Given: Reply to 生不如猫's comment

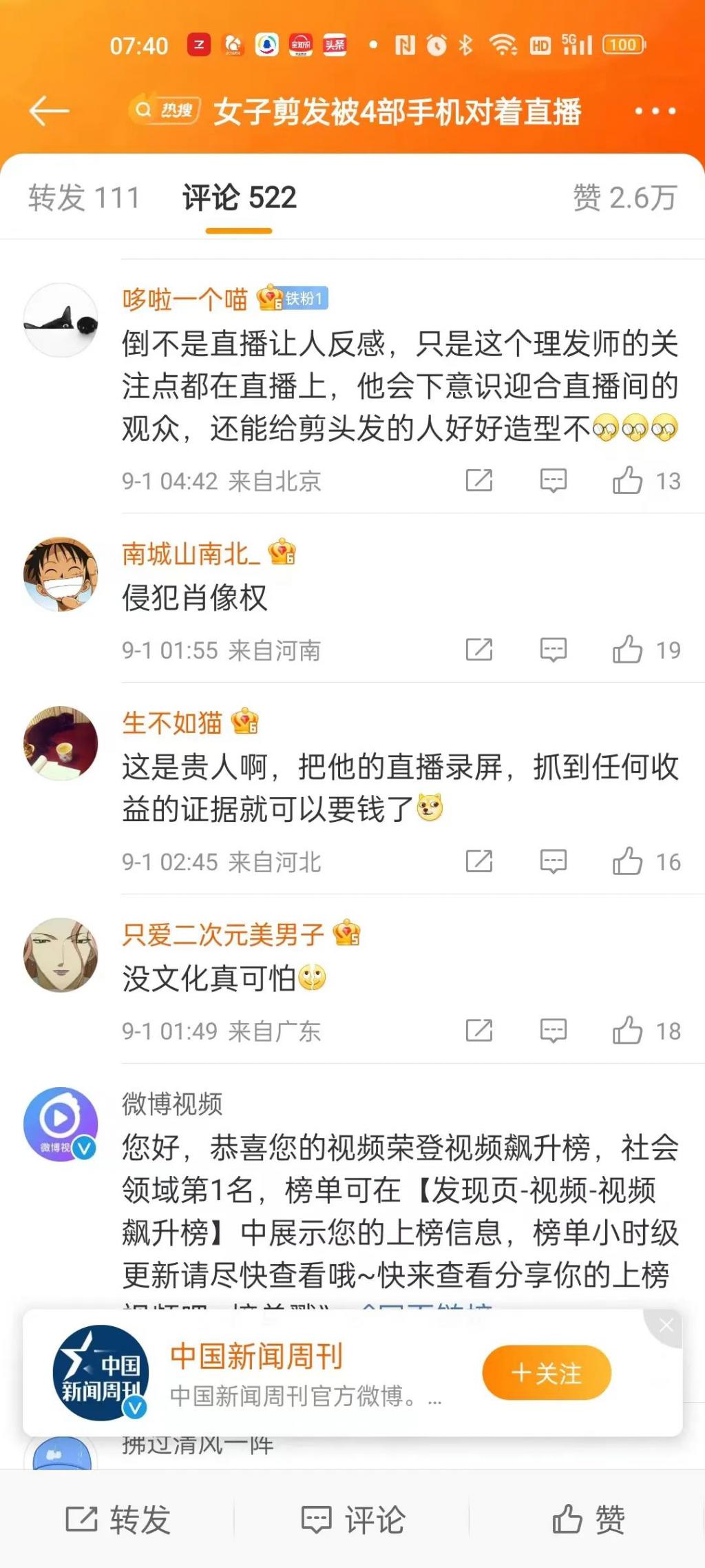Looking at the screenshot, I should [553, 861].
